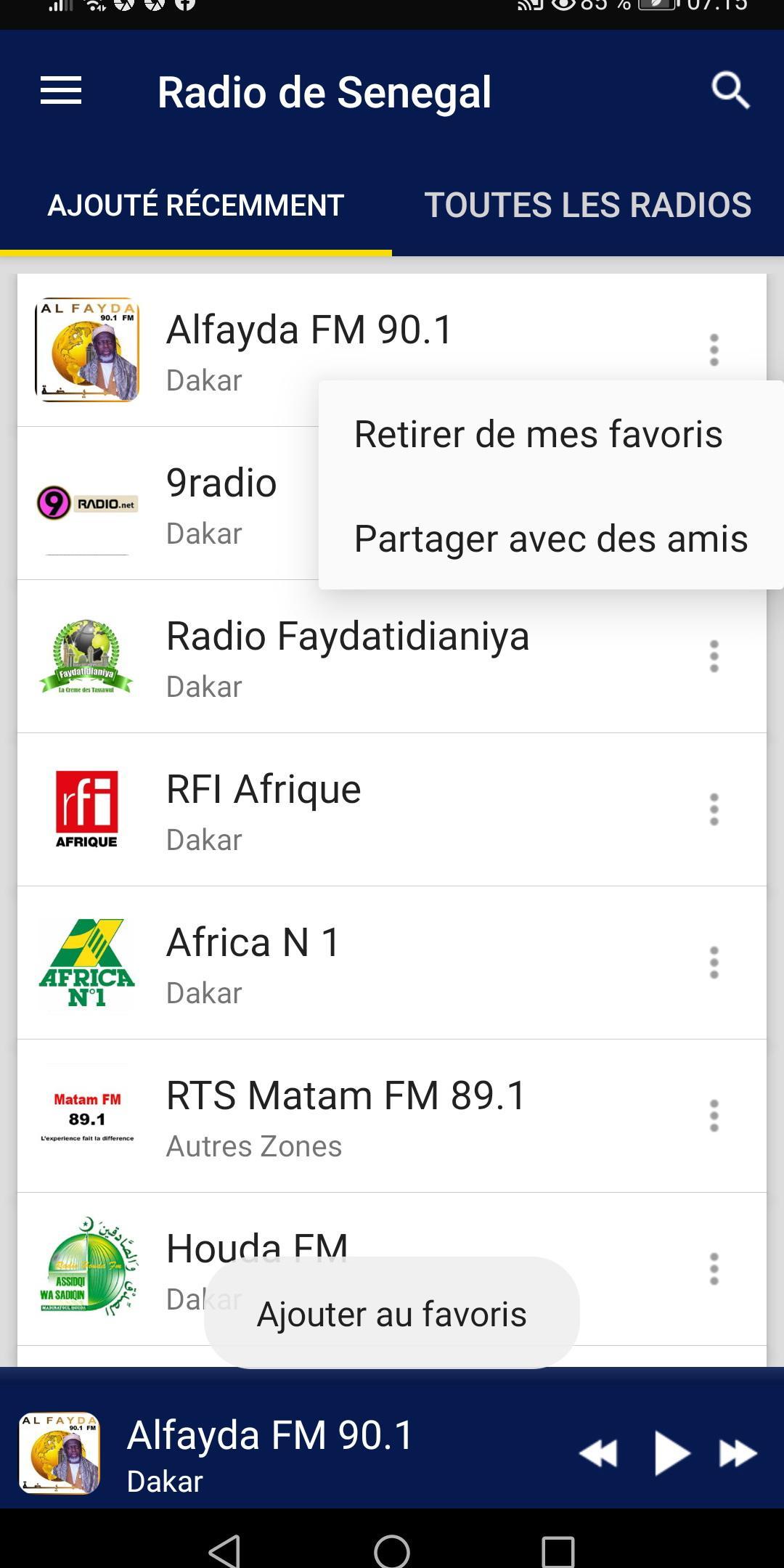Open options for Radio Faydatidianiya
Viewport: 784px width, 1568px height.
pyautogui.click(x=714, y=656)
